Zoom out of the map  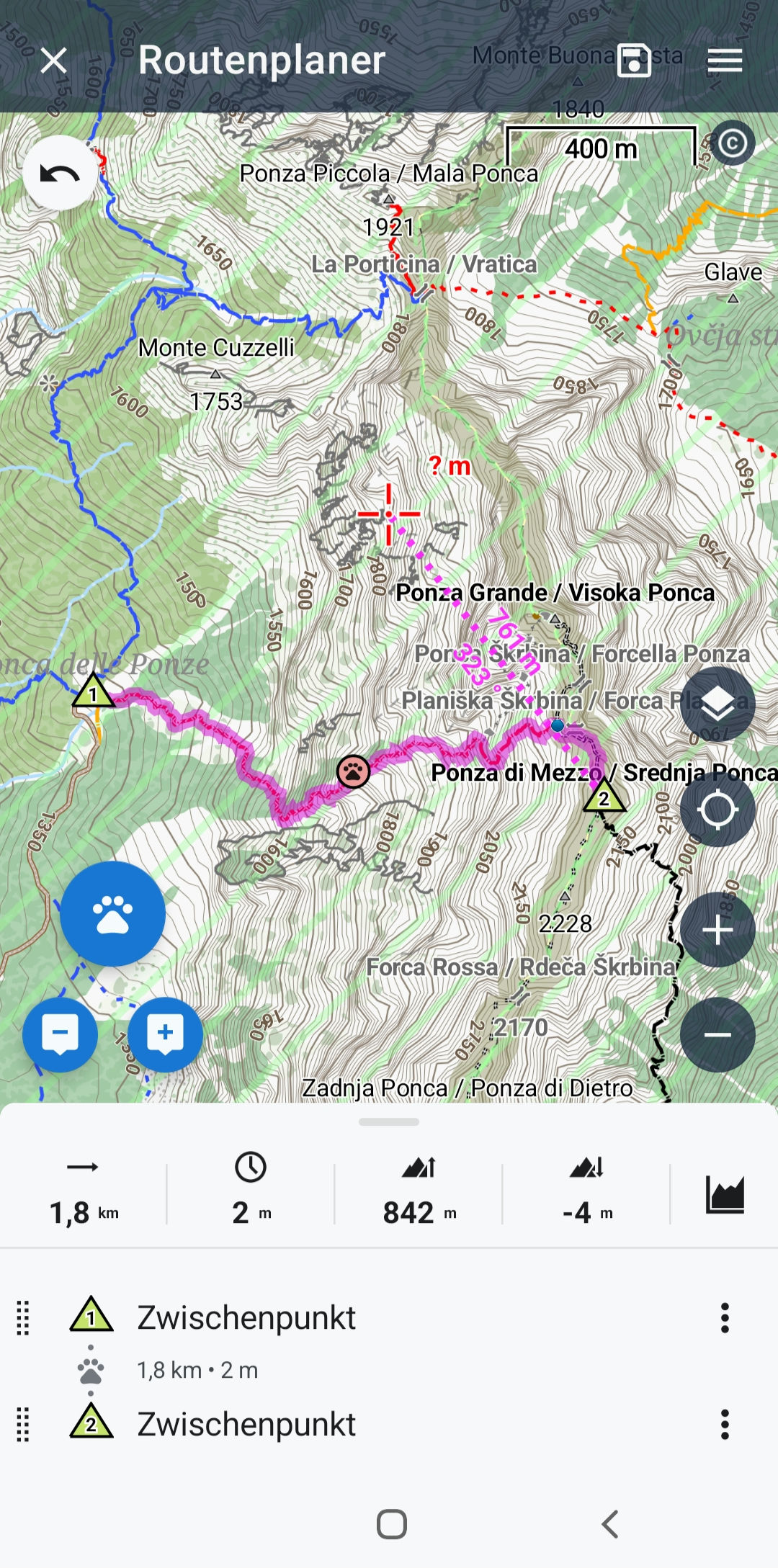pos(717,1035)
